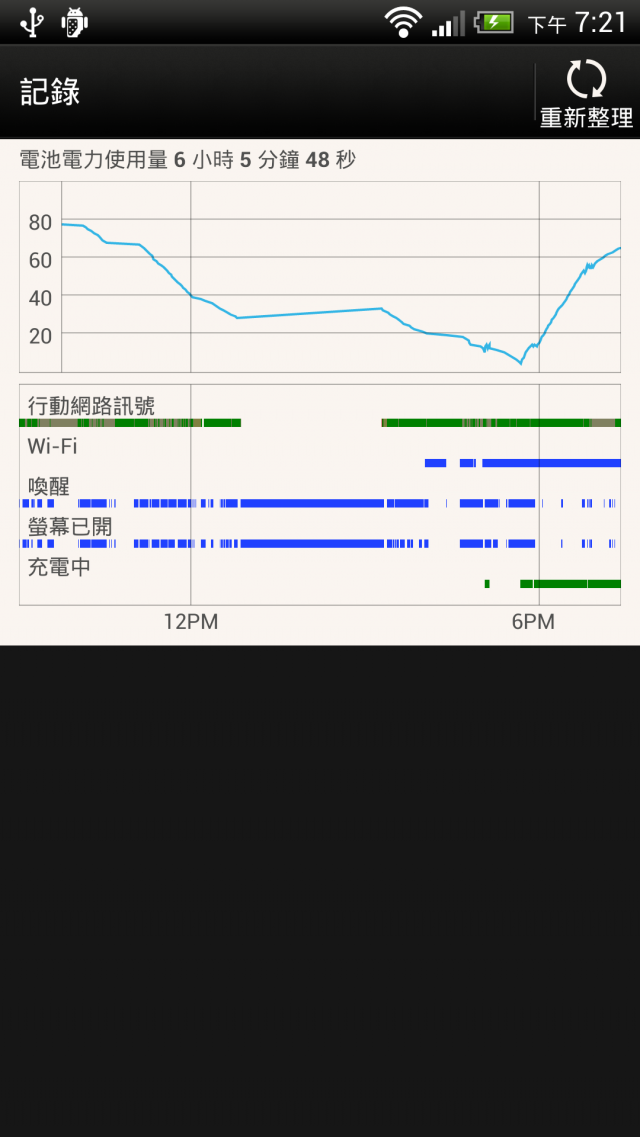Tap the 重新整理 refresh button

(586, 92)
